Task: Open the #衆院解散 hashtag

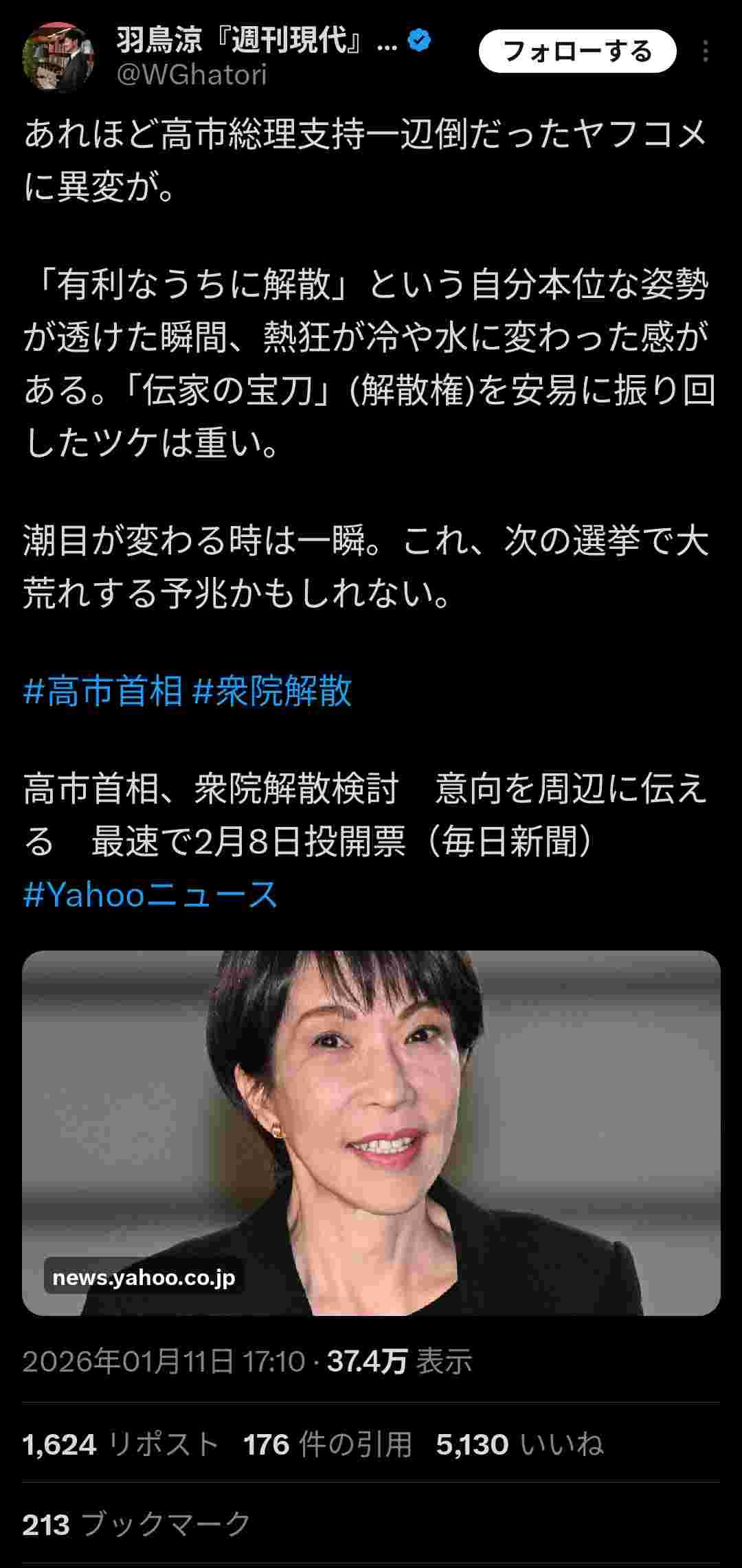Action: click(272, 691)
